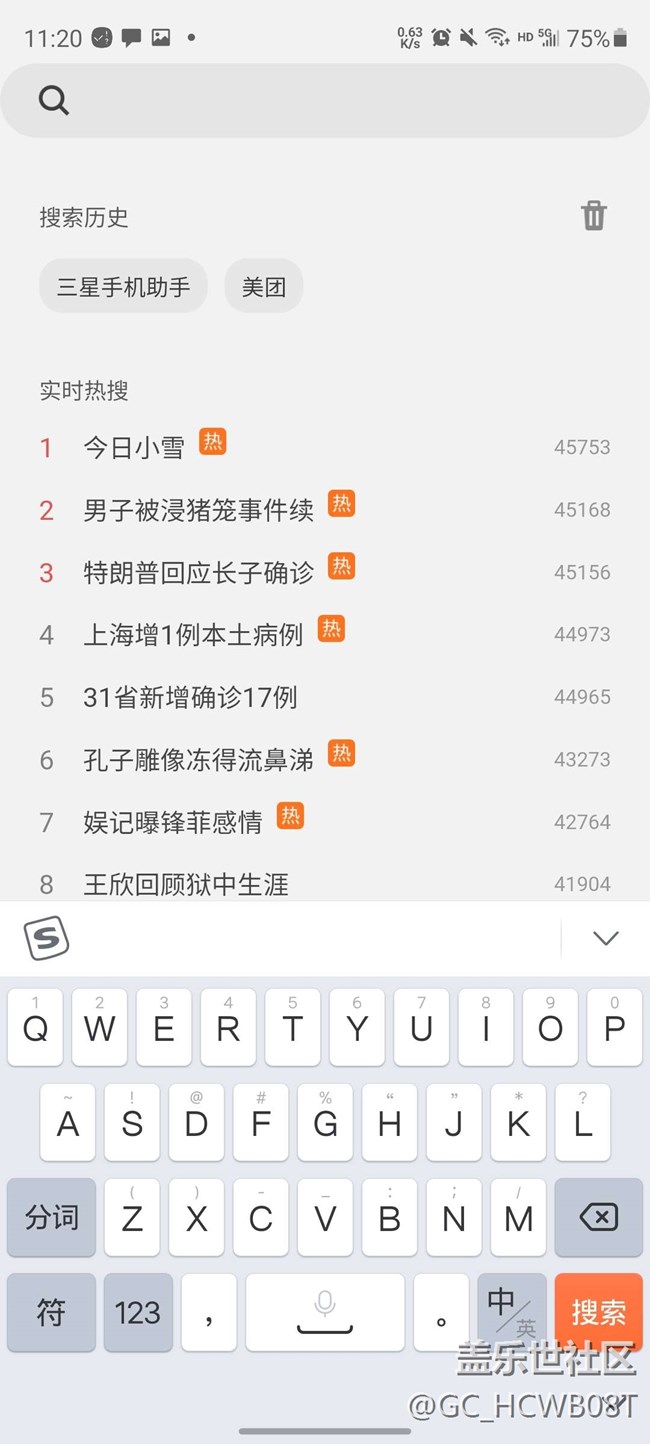
Task: Hit the backspace key on keyboard
Action: coord(598,1217)
